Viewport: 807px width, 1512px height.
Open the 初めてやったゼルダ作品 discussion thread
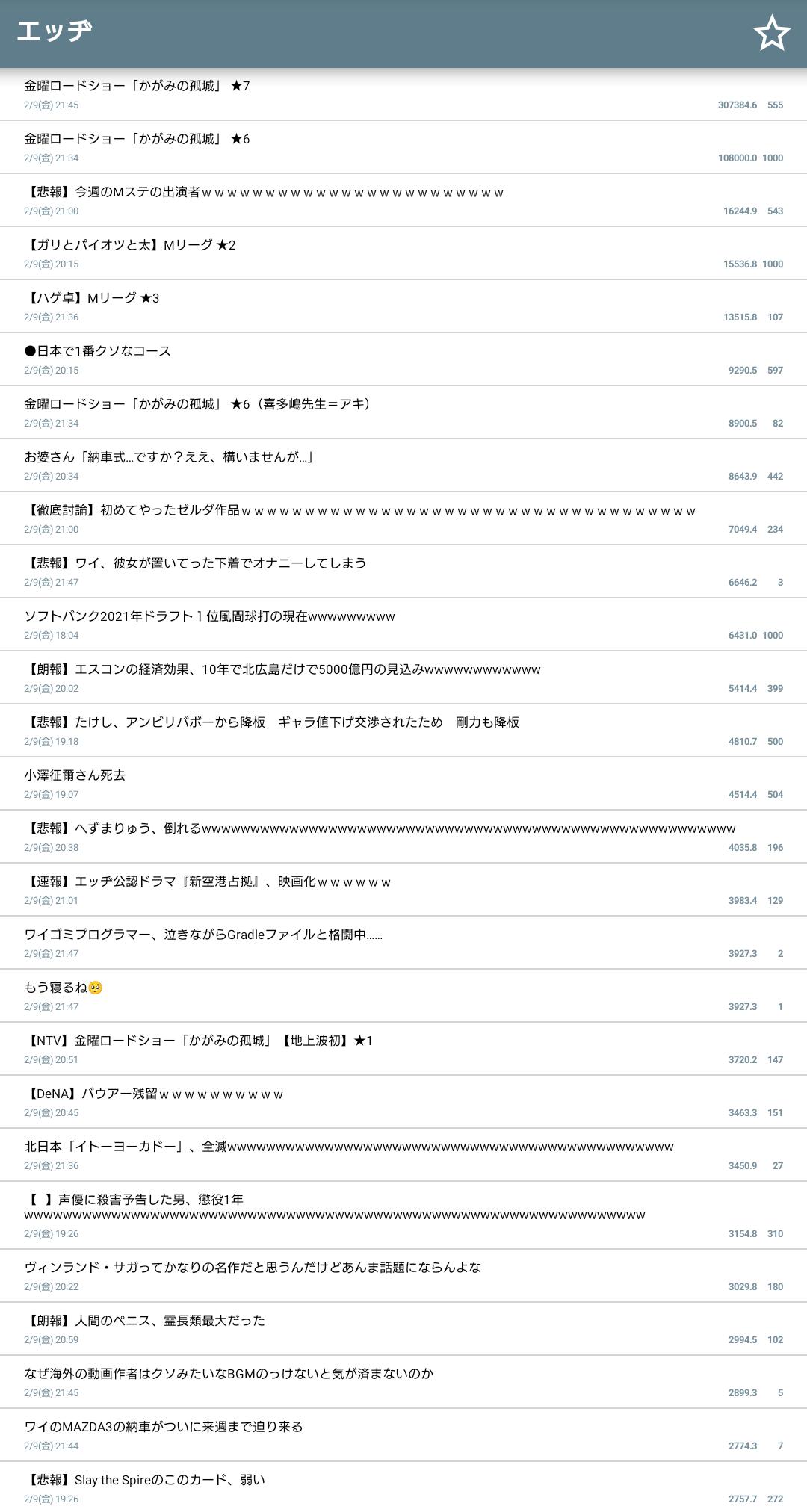click(360, 511)
